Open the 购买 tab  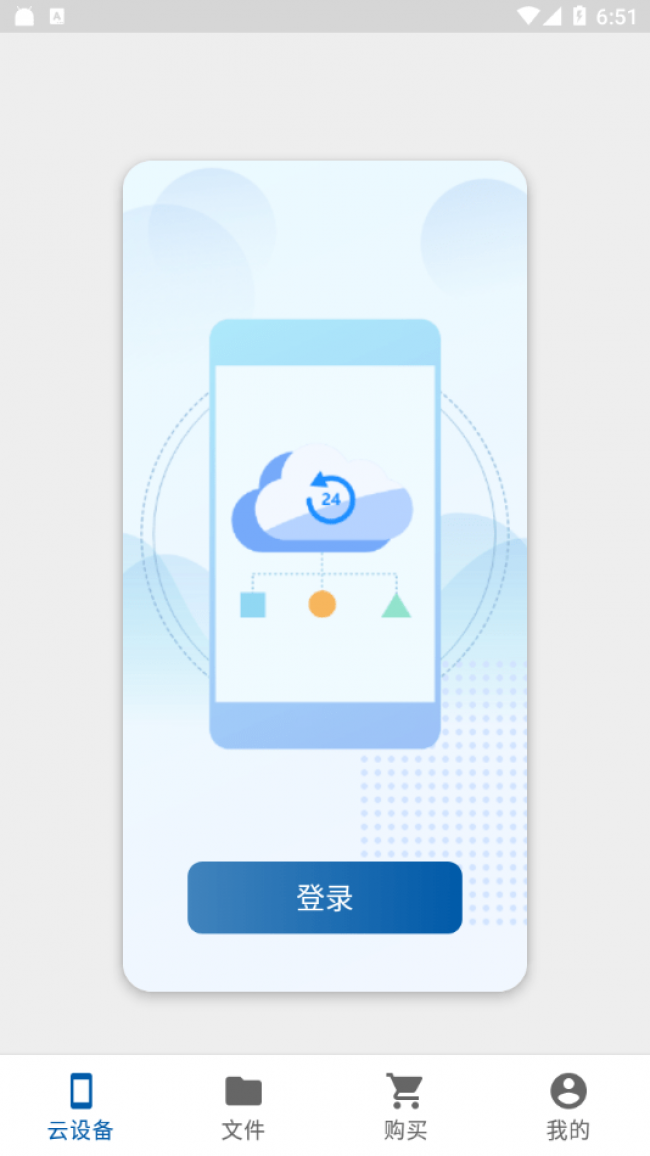pos(405,1106)
